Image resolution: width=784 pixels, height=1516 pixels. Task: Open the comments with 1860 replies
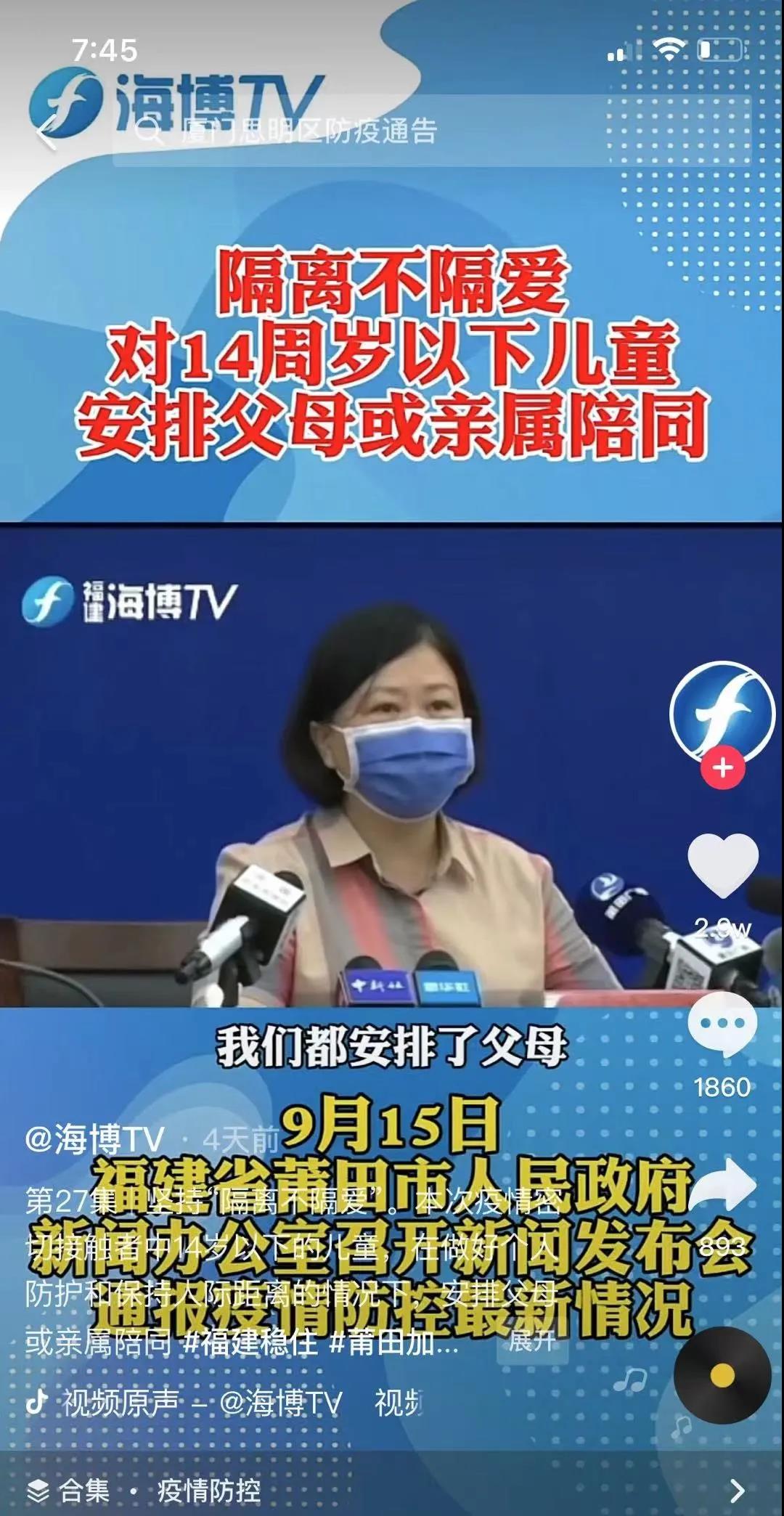click(x=722, y=1025)
